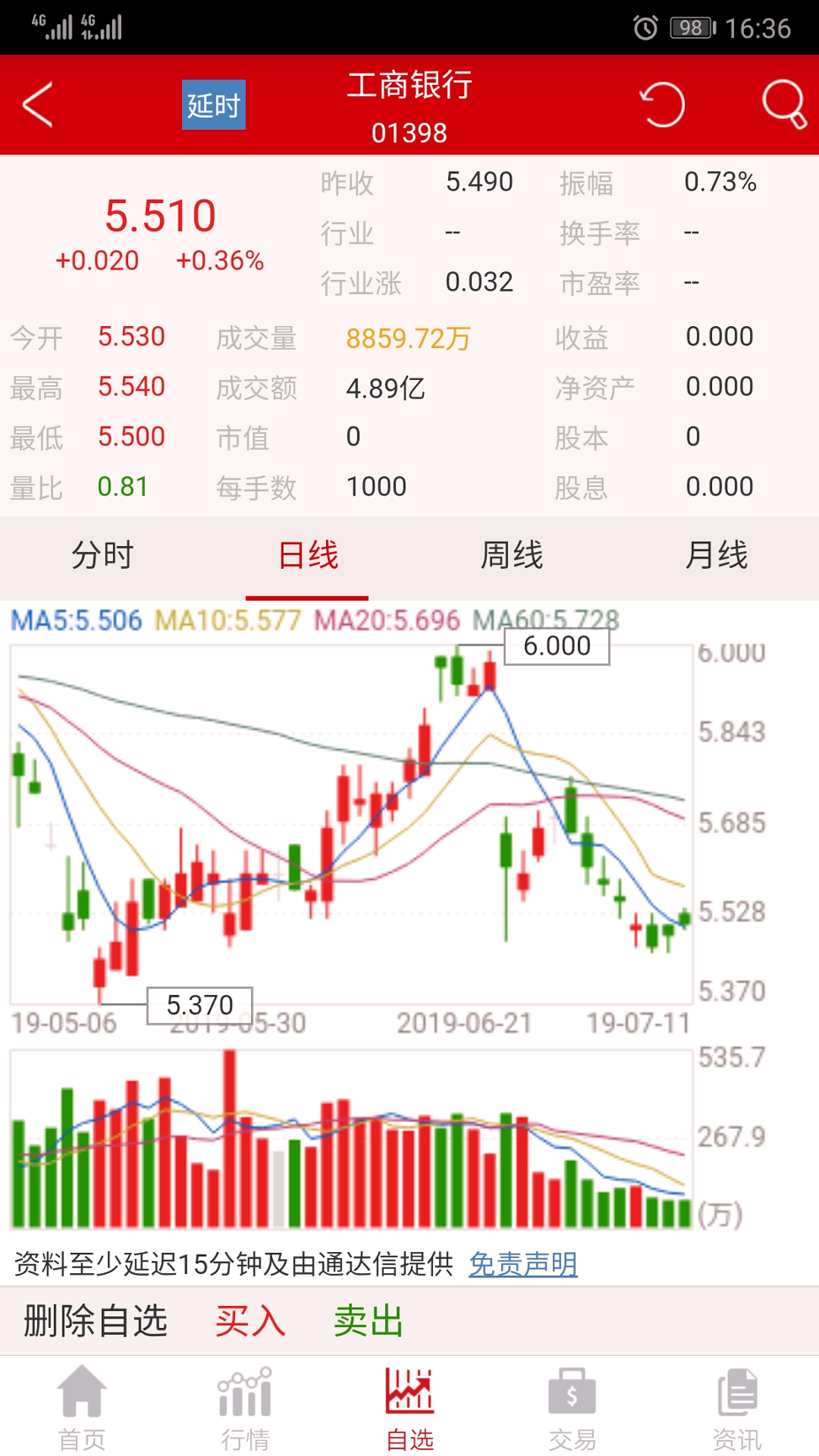Switch chart to 分时 intraday view
The width and height of the screenshot is (819, 1456).
102,556
